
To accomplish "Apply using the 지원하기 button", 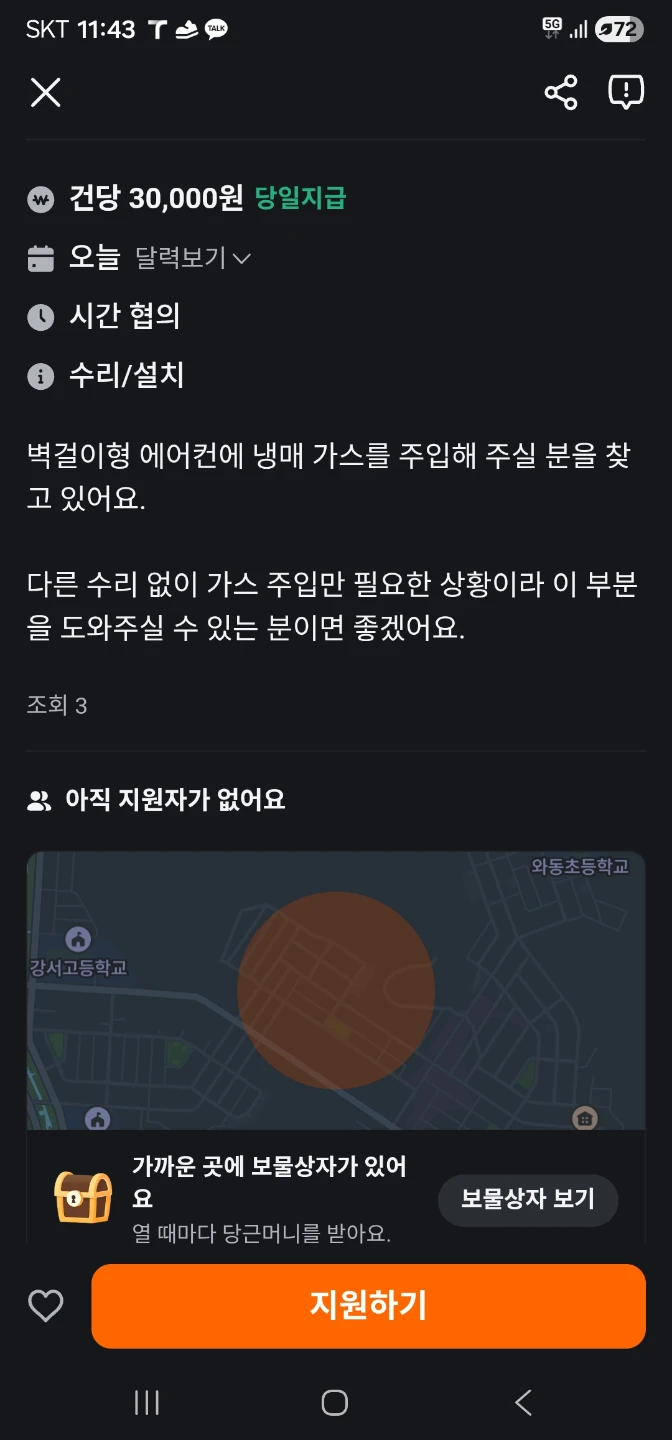I will tap(368, 1306).
